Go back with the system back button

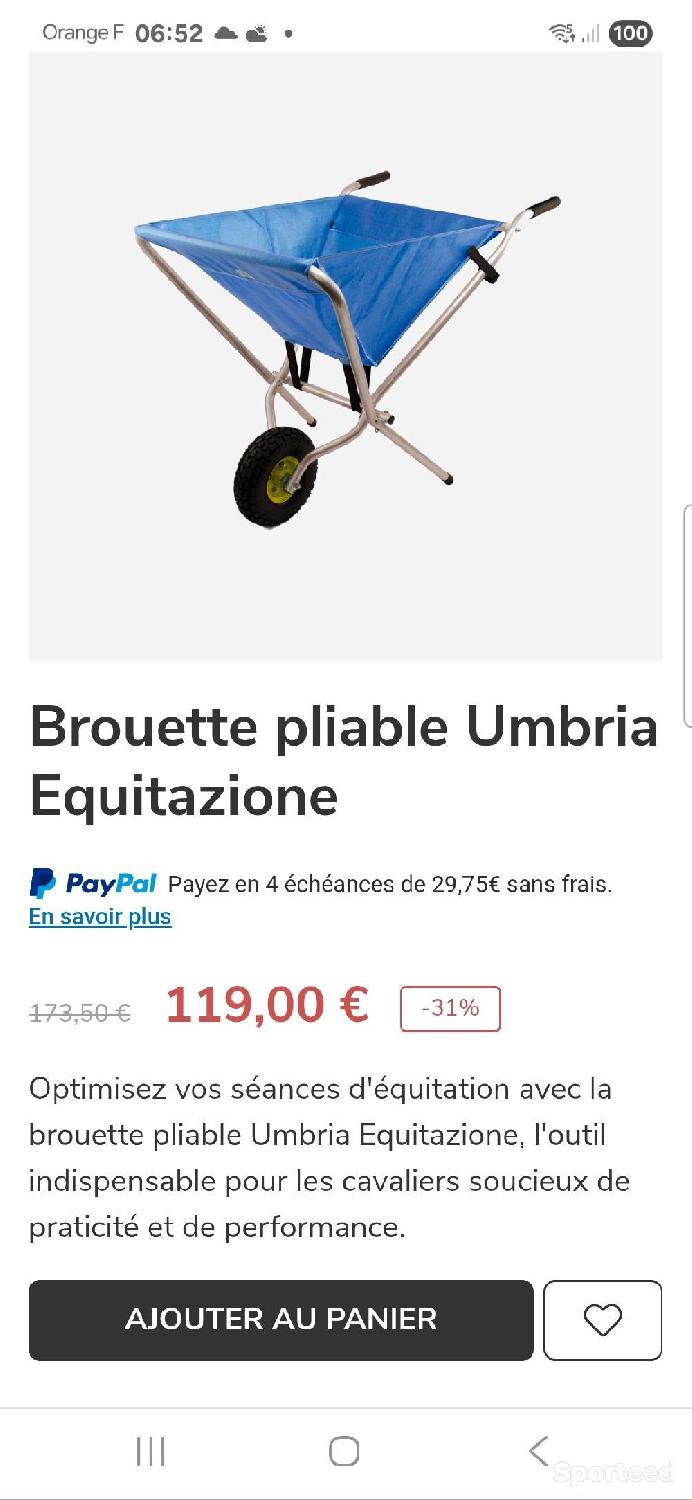point(539,1451)
